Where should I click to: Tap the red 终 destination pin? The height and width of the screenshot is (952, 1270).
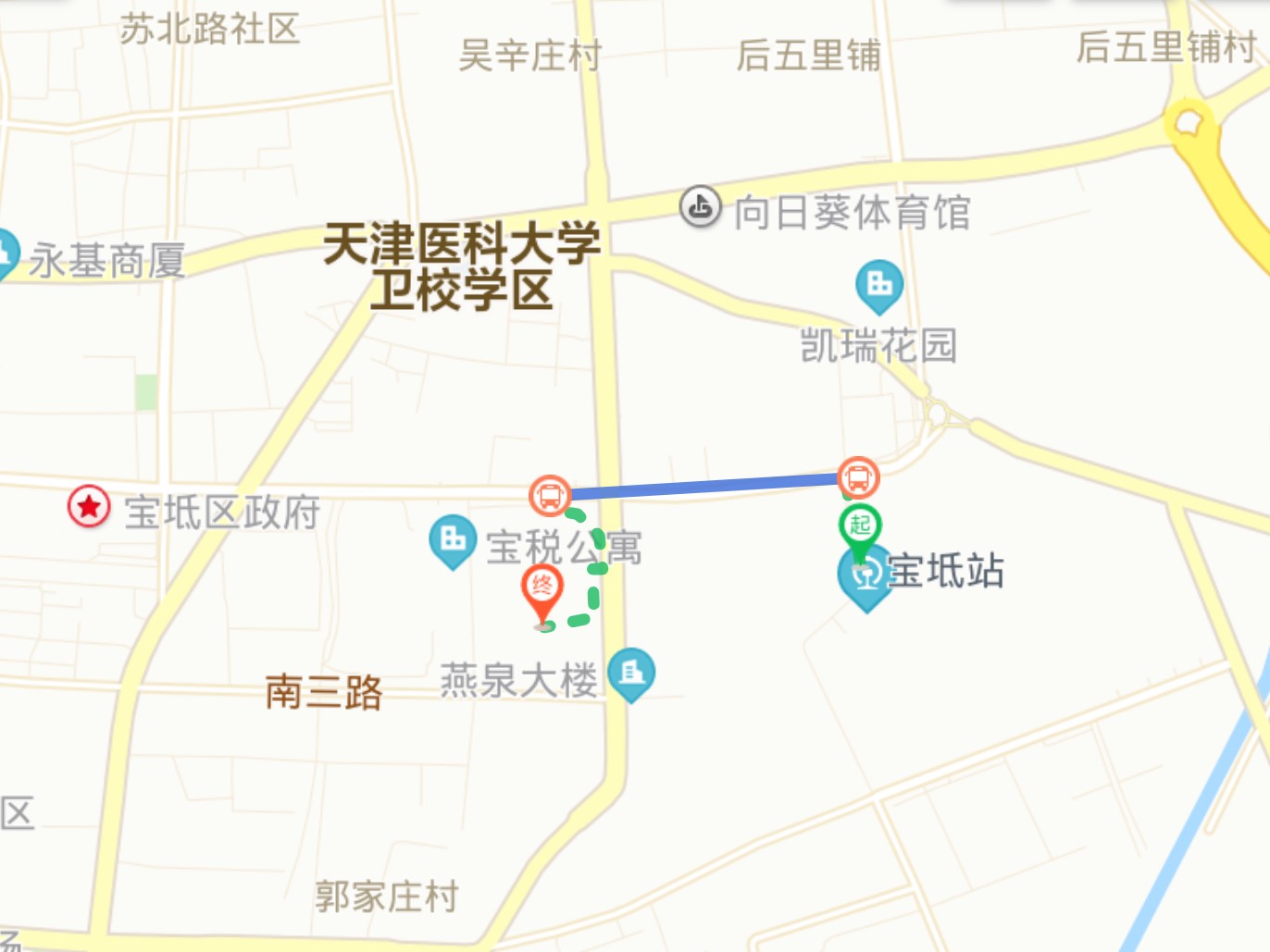[x=542, y=587]
